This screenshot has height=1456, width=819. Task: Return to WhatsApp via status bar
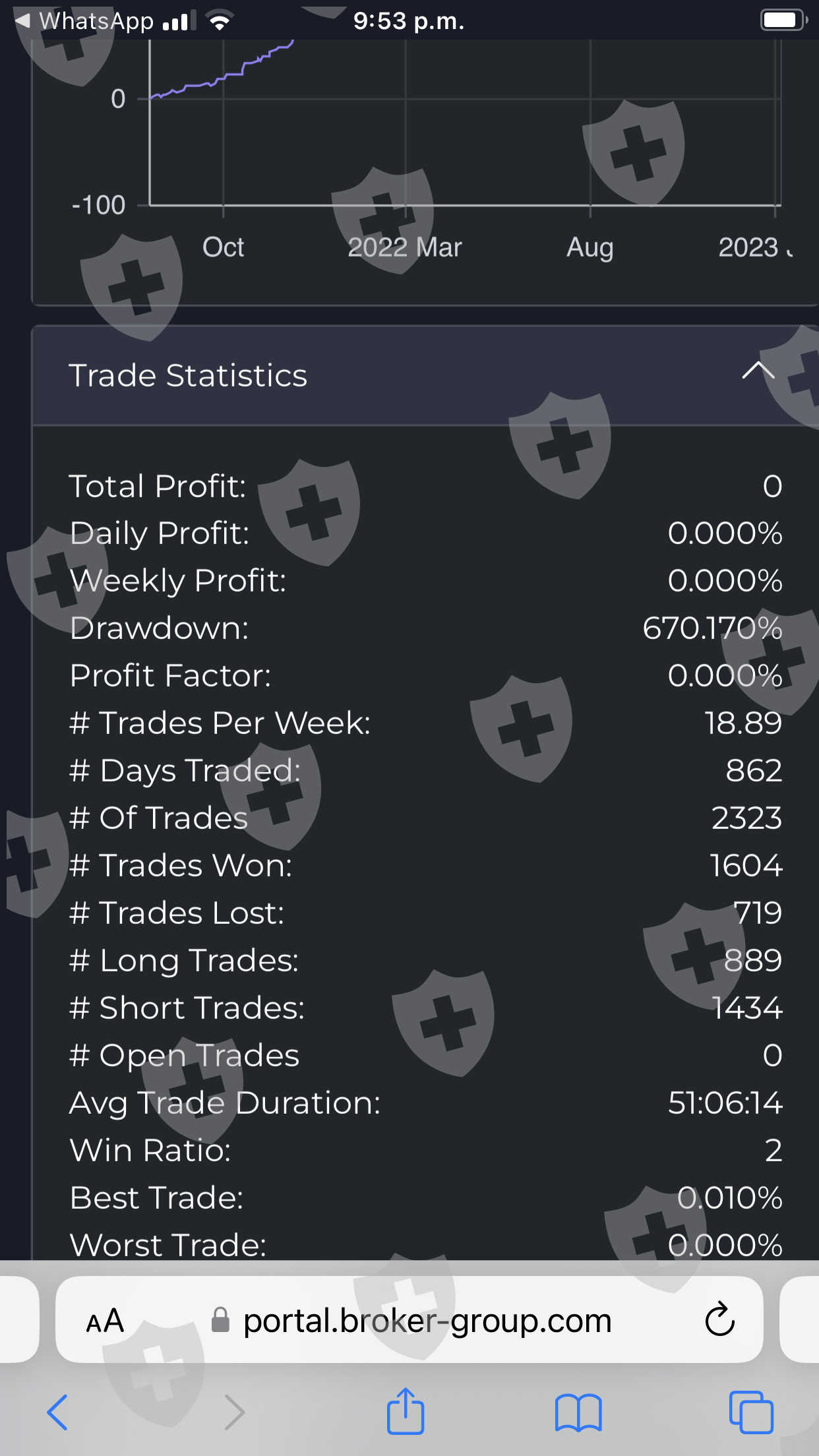click(x=84, y=21)
